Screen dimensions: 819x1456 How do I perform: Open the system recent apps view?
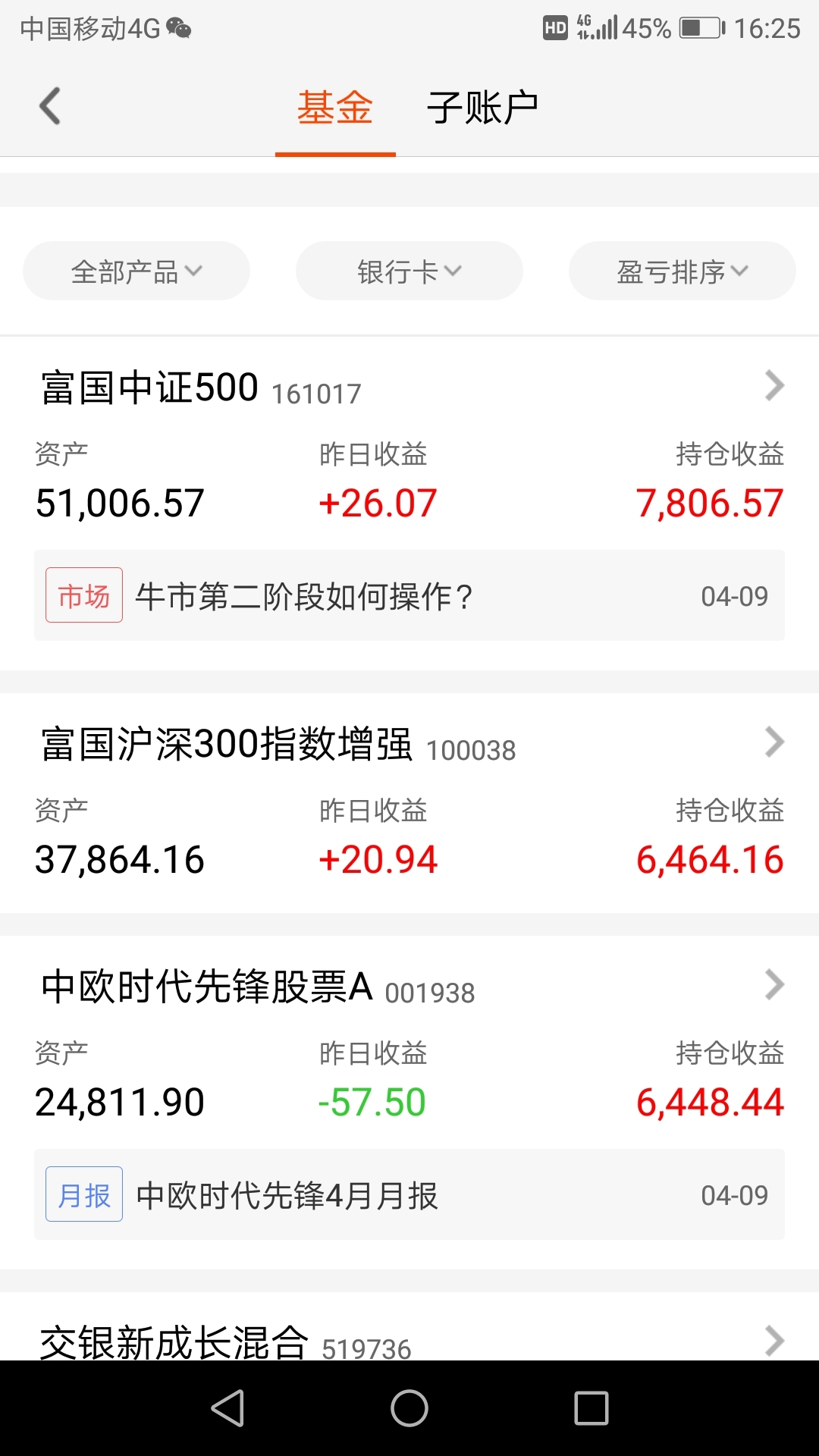pyautogui.click(x=591, y=1408)
